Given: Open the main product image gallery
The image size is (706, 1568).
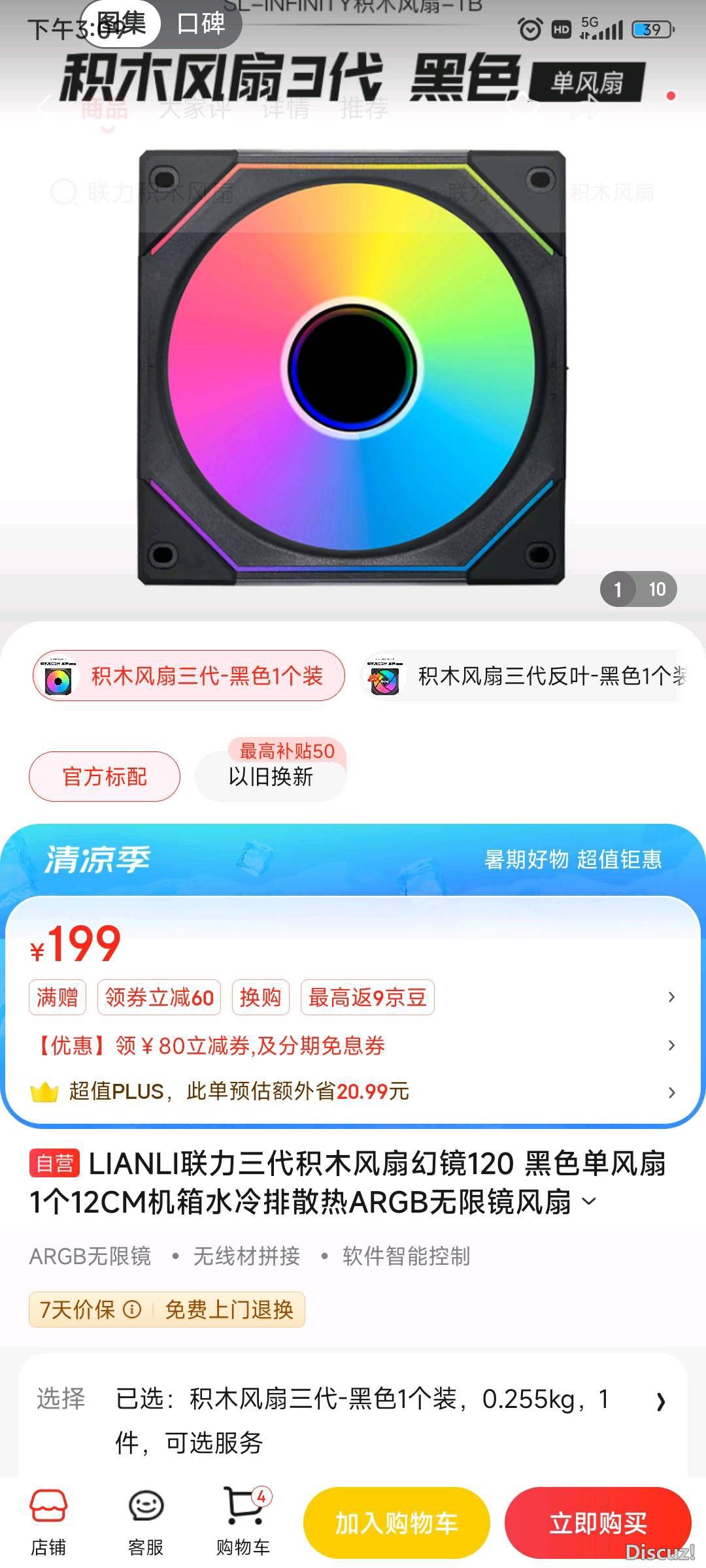Looking at the screenshot, I should click(x=353, y=366).
